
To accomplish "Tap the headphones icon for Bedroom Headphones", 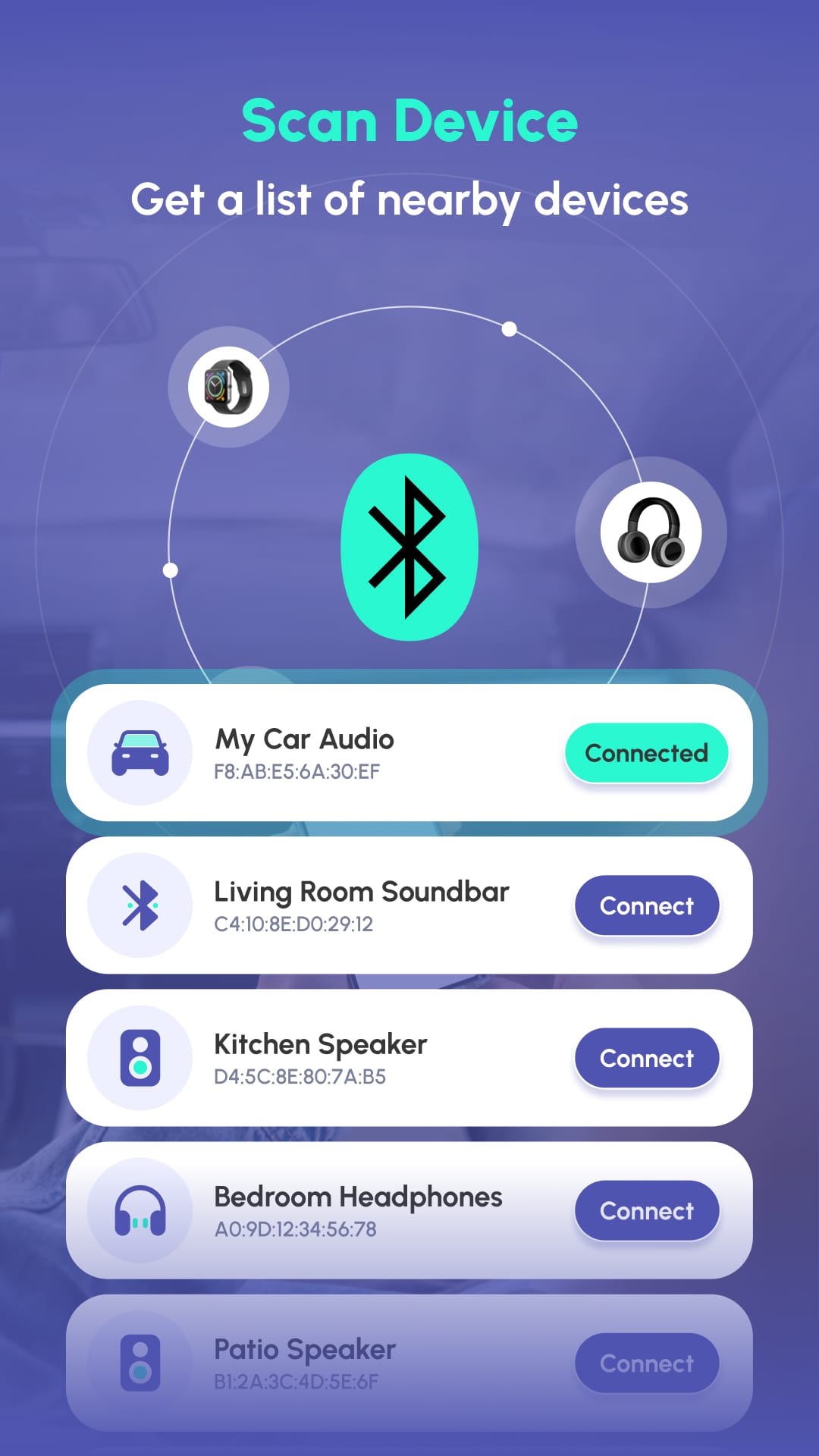I will click(x=140, y=1211).
